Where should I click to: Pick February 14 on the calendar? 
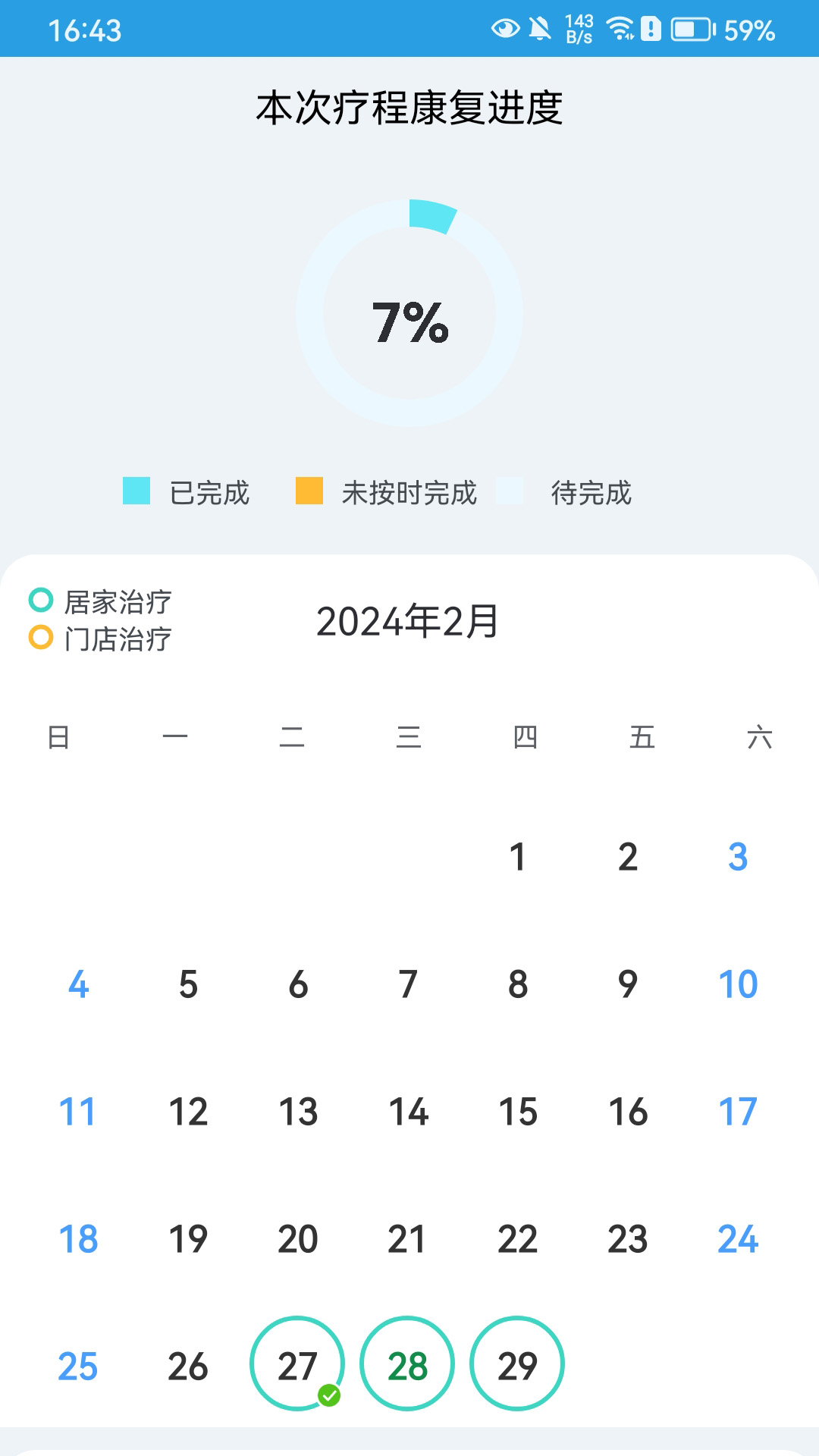coord(408,1112)
